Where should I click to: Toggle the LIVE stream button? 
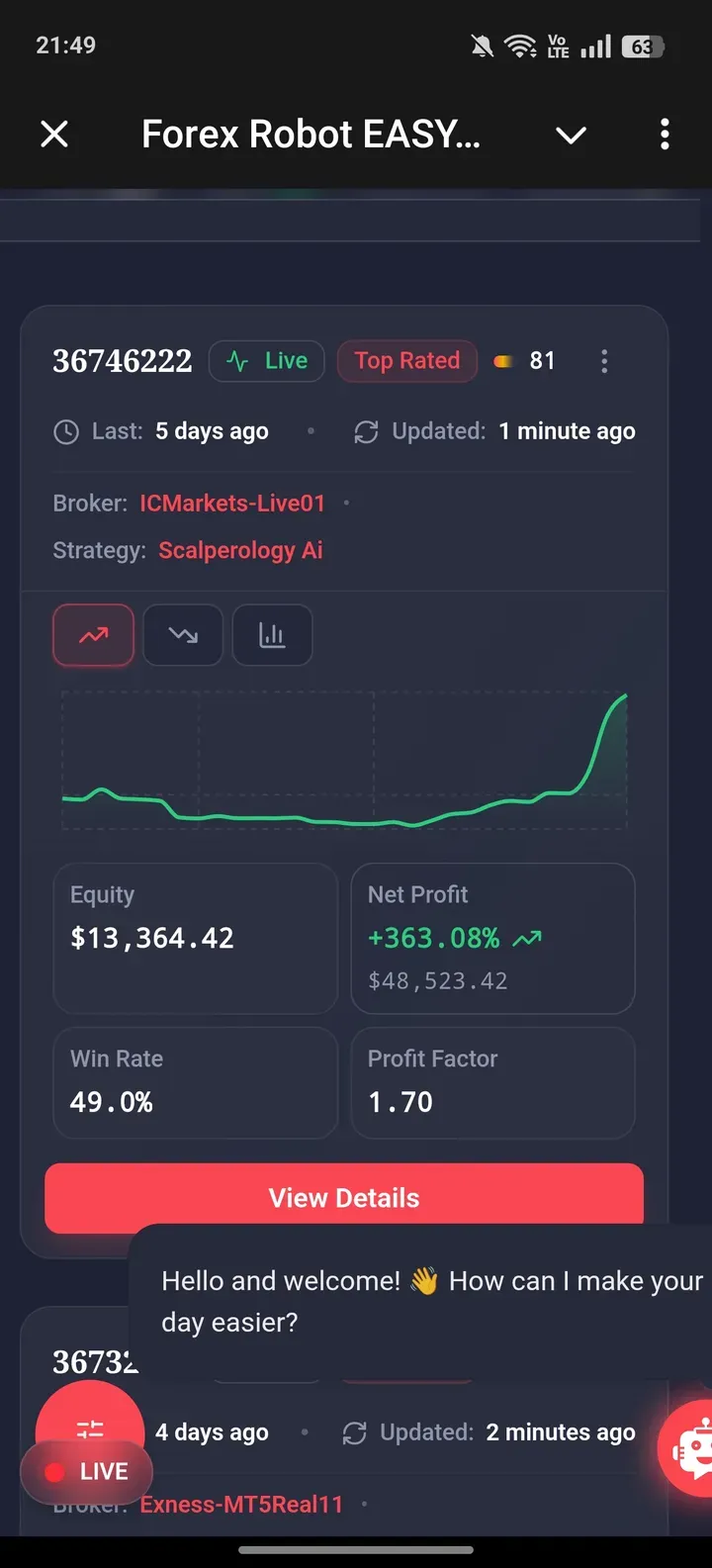[85, 1472]
